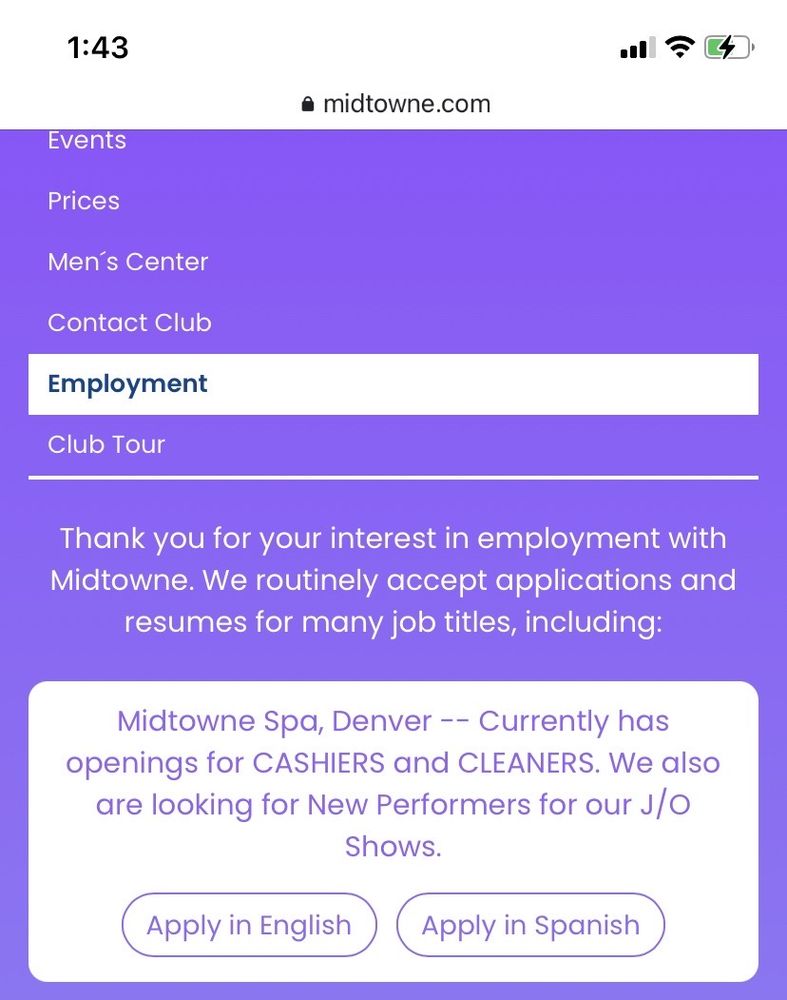Choose Apply in Spanish
The image size is (787, 1000).
(x=530, y=925)
